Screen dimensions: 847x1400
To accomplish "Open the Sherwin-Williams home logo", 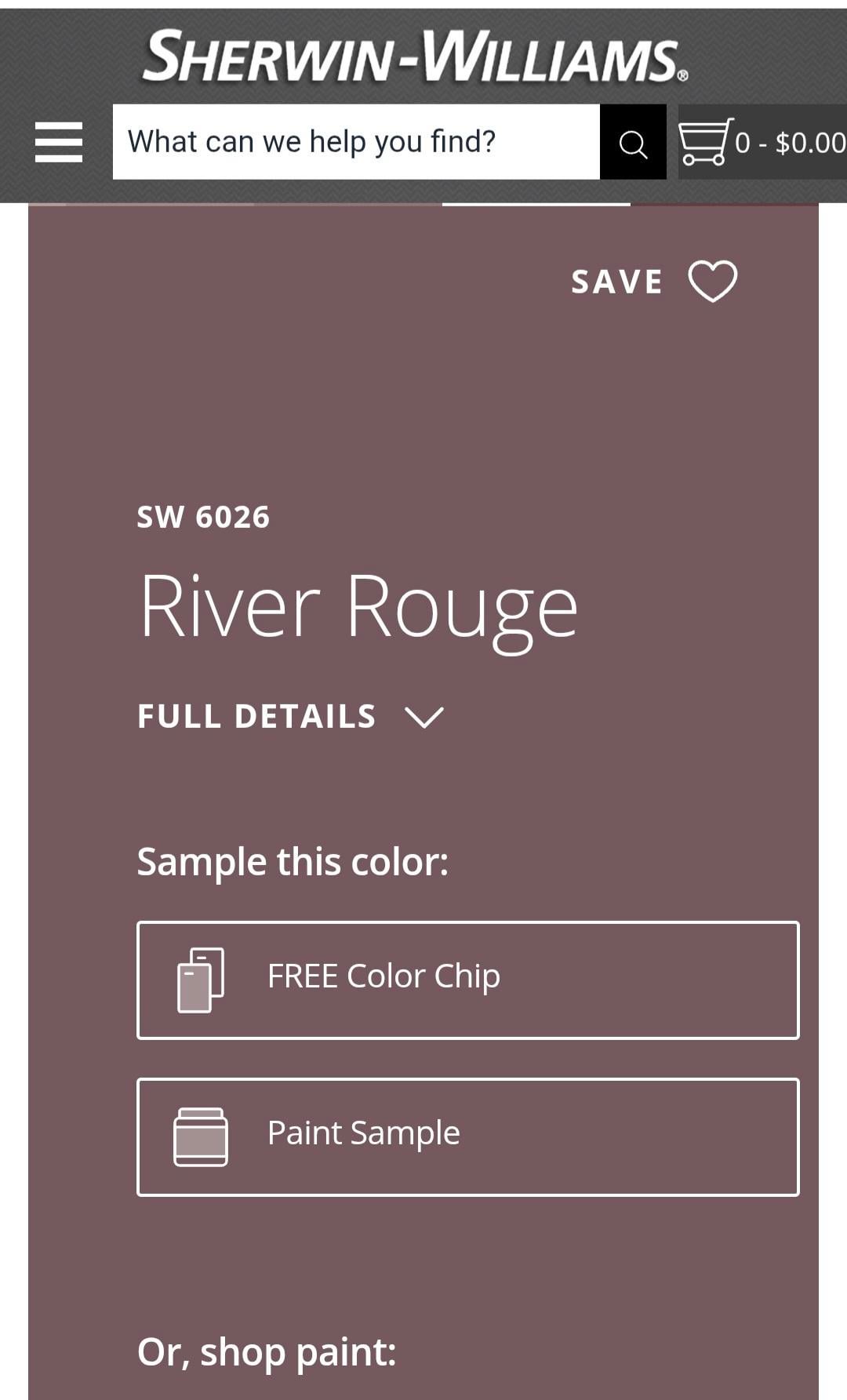I will point(415,56).
